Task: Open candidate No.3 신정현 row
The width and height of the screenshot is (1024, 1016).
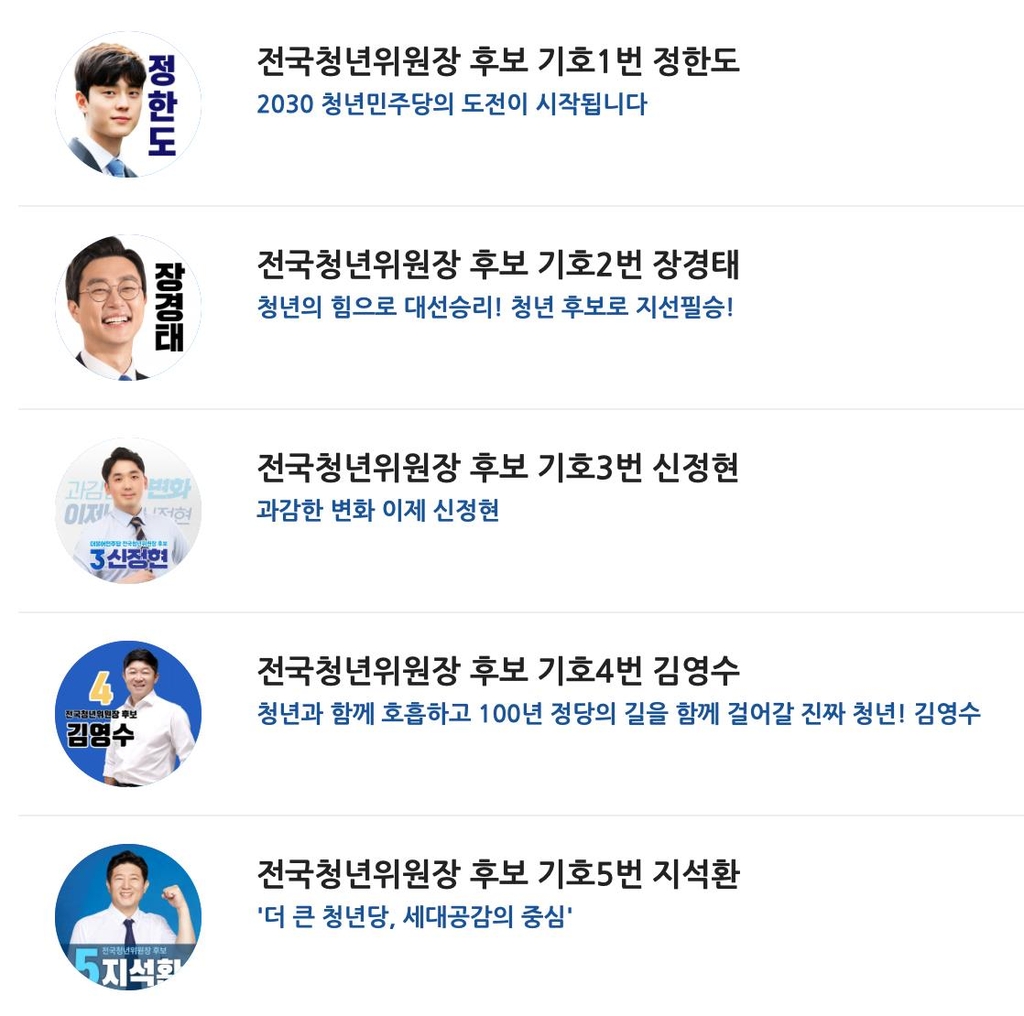Action: coord(498,468)
